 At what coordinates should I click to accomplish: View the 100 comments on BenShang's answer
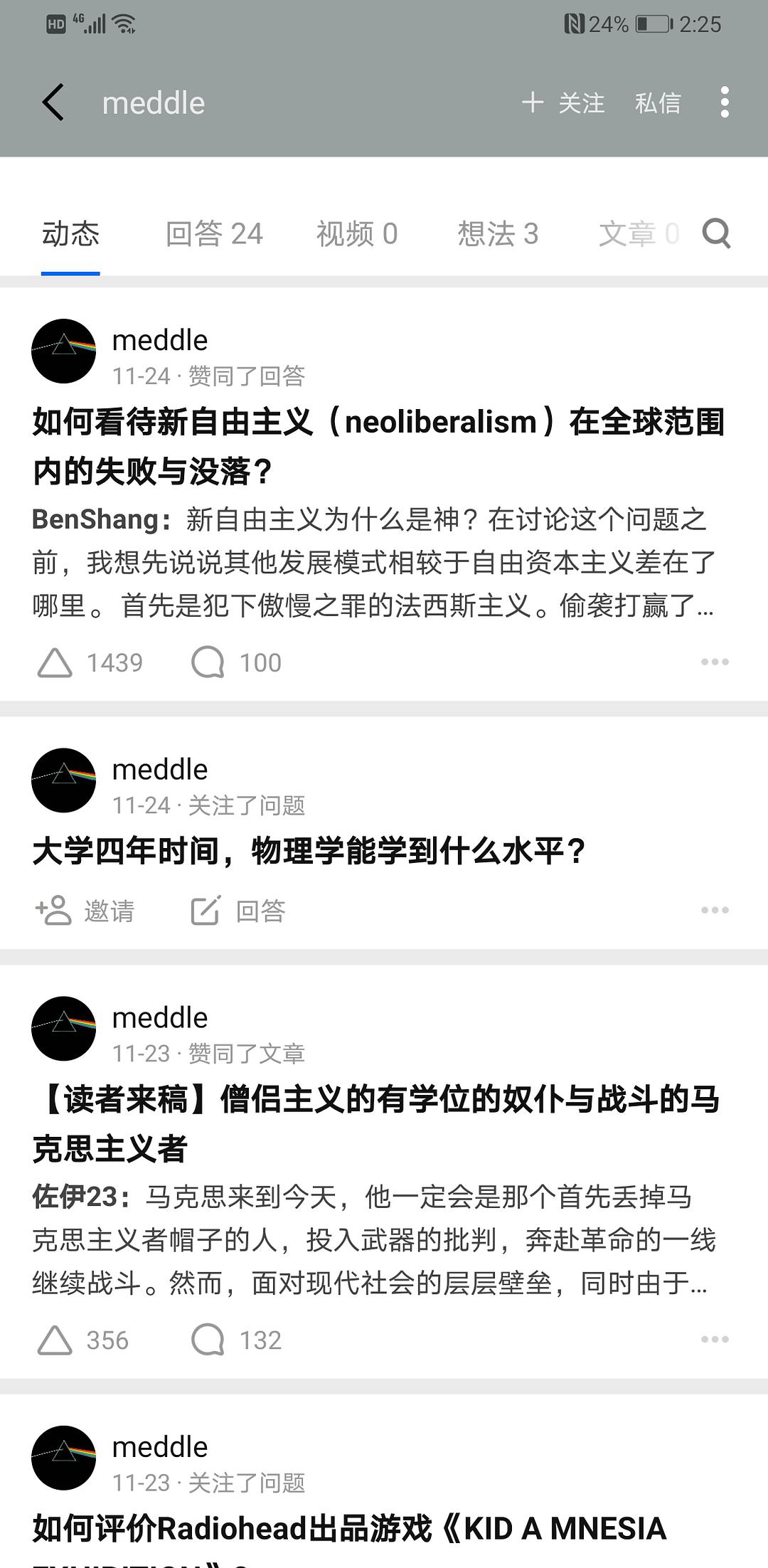236,662
